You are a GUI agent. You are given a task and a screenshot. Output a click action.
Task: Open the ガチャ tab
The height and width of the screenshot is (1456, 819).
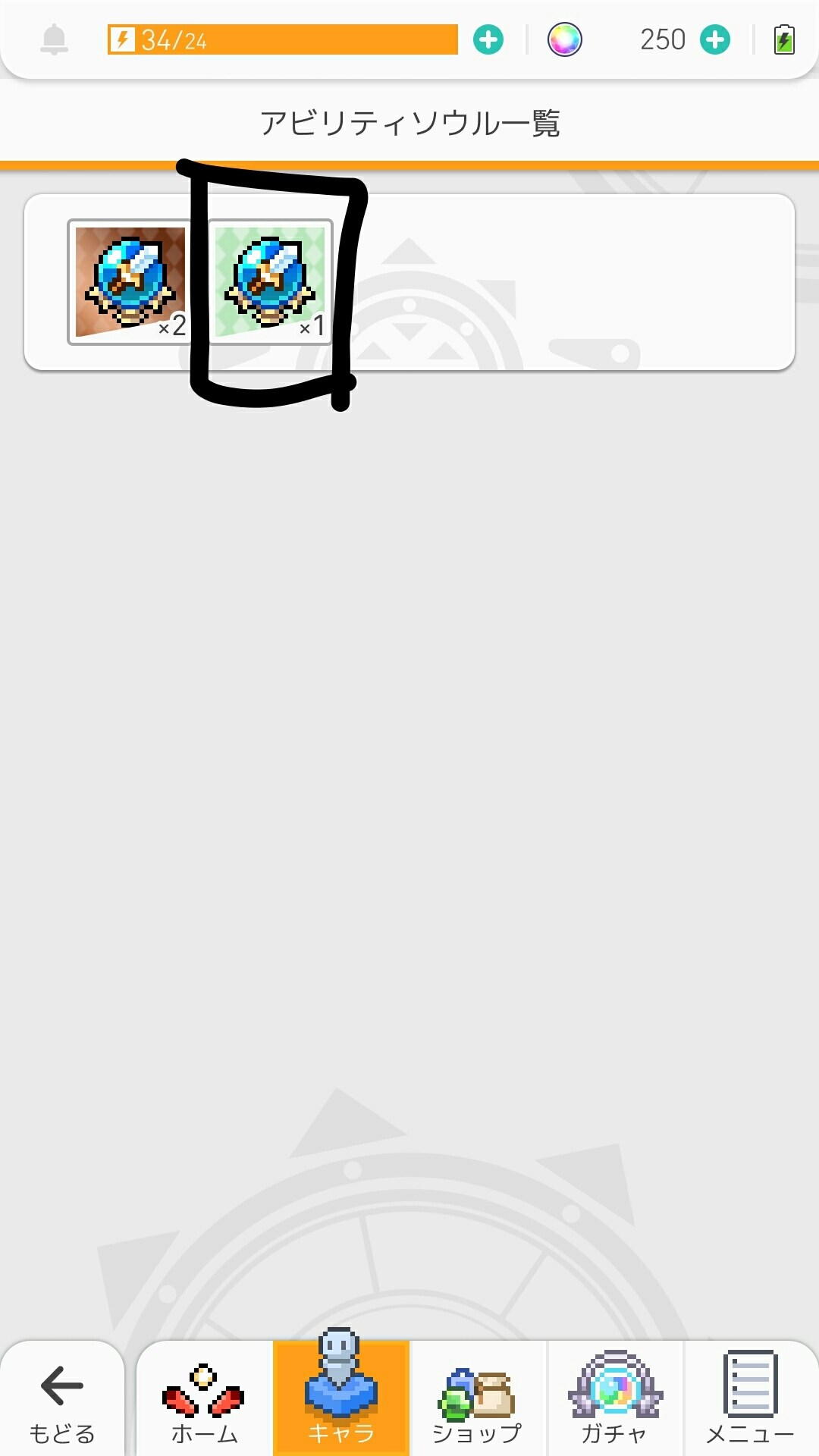pyautogui.click(x=614, y=1399)
